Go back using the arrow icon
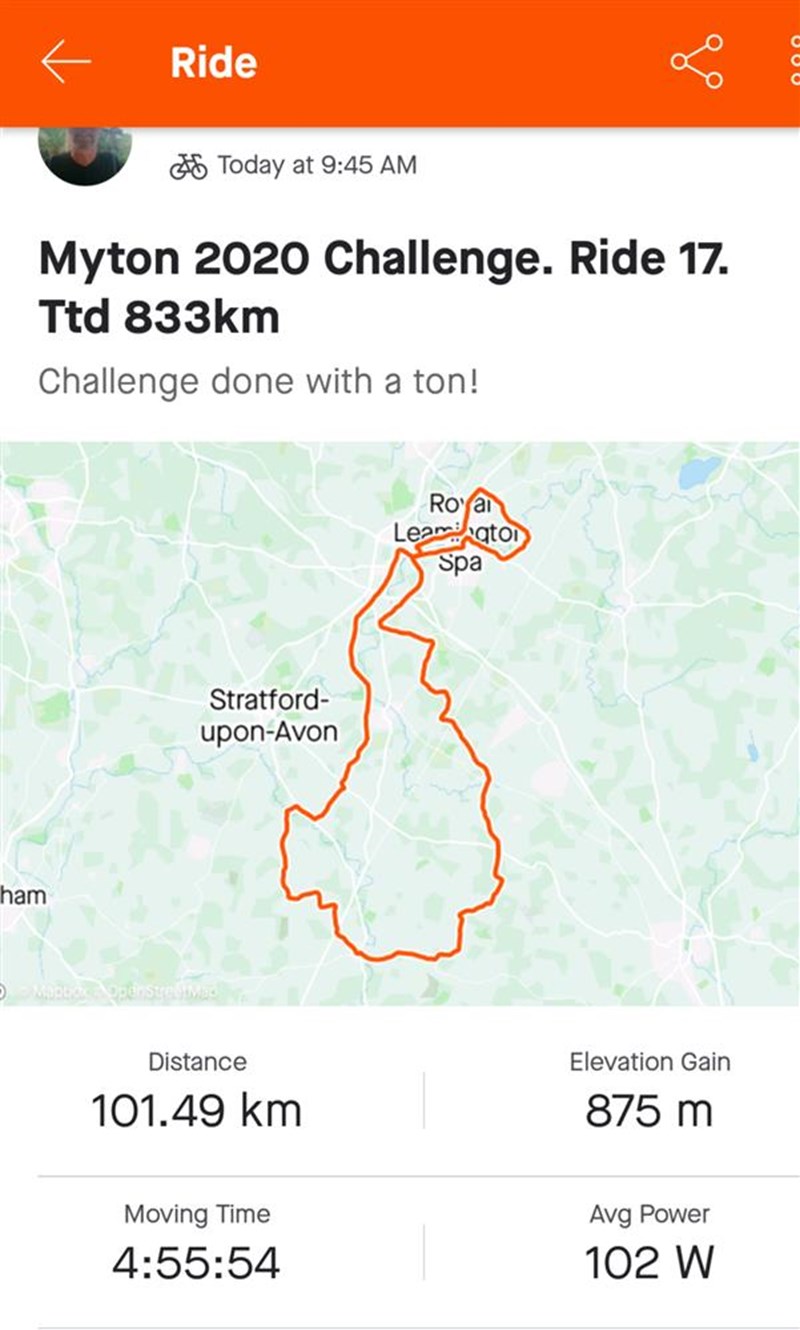 [66, 62]
